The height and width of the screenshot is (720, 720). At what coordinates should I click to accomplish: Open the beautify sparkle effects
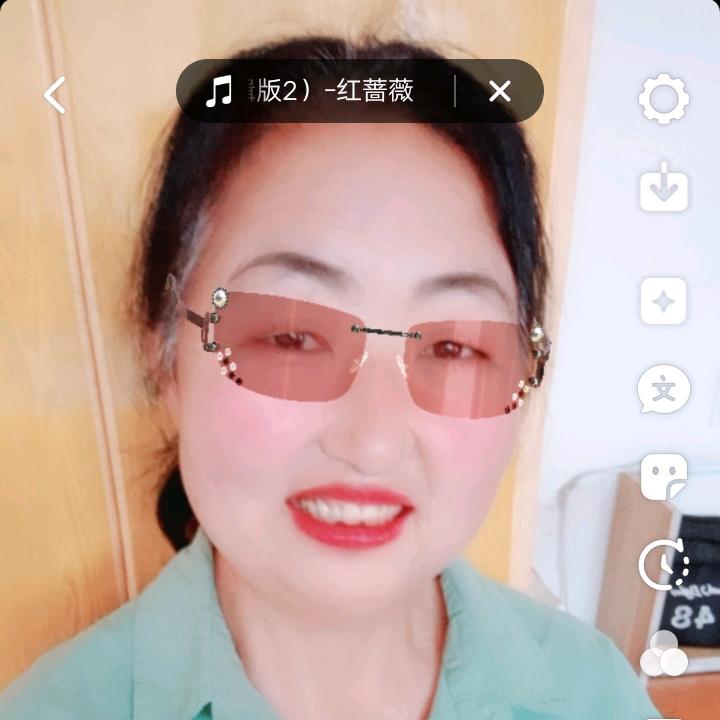[x=664, y=300]
